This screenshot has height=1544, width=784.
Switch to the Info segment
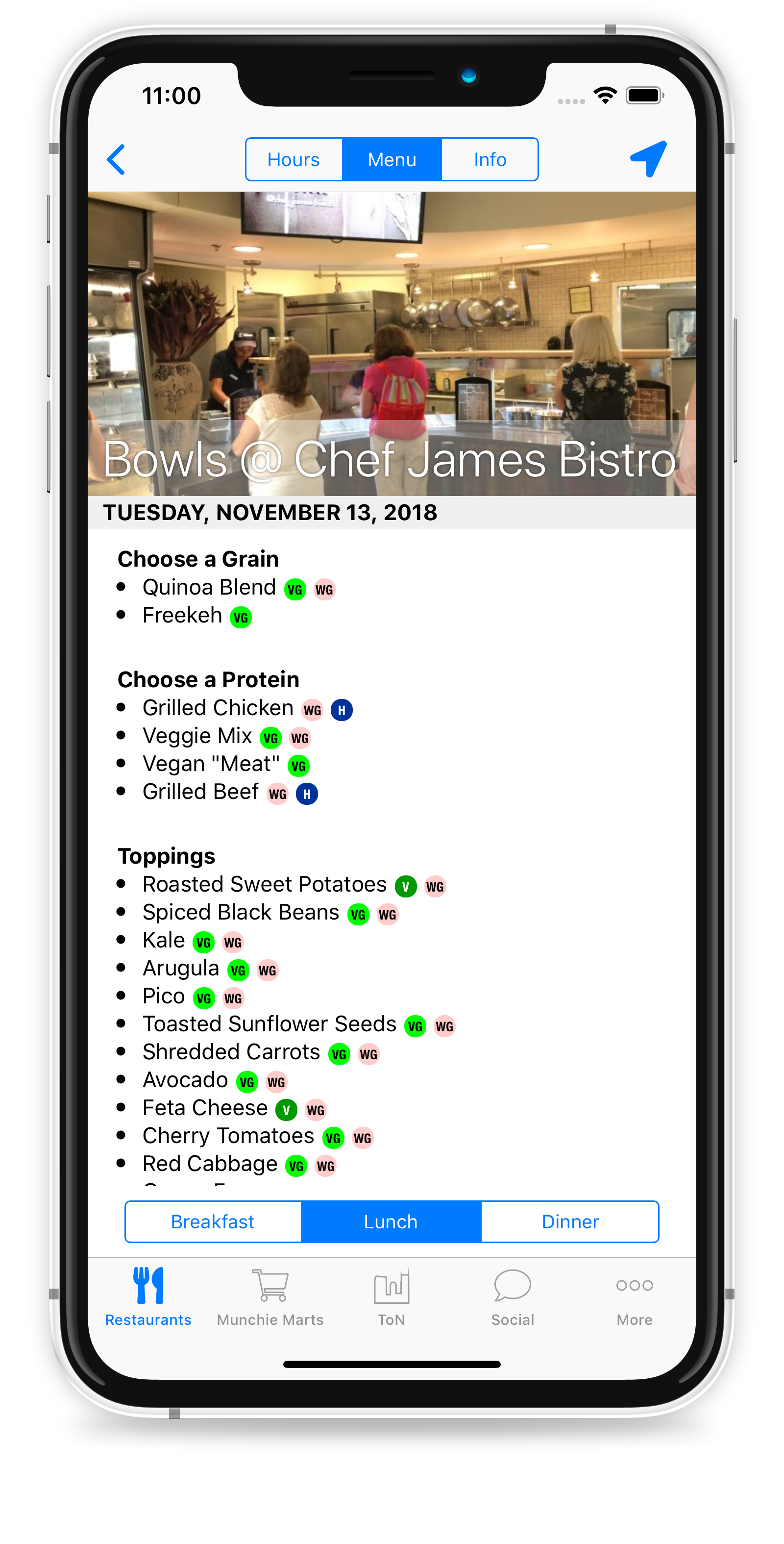click(x=490, y=159)
